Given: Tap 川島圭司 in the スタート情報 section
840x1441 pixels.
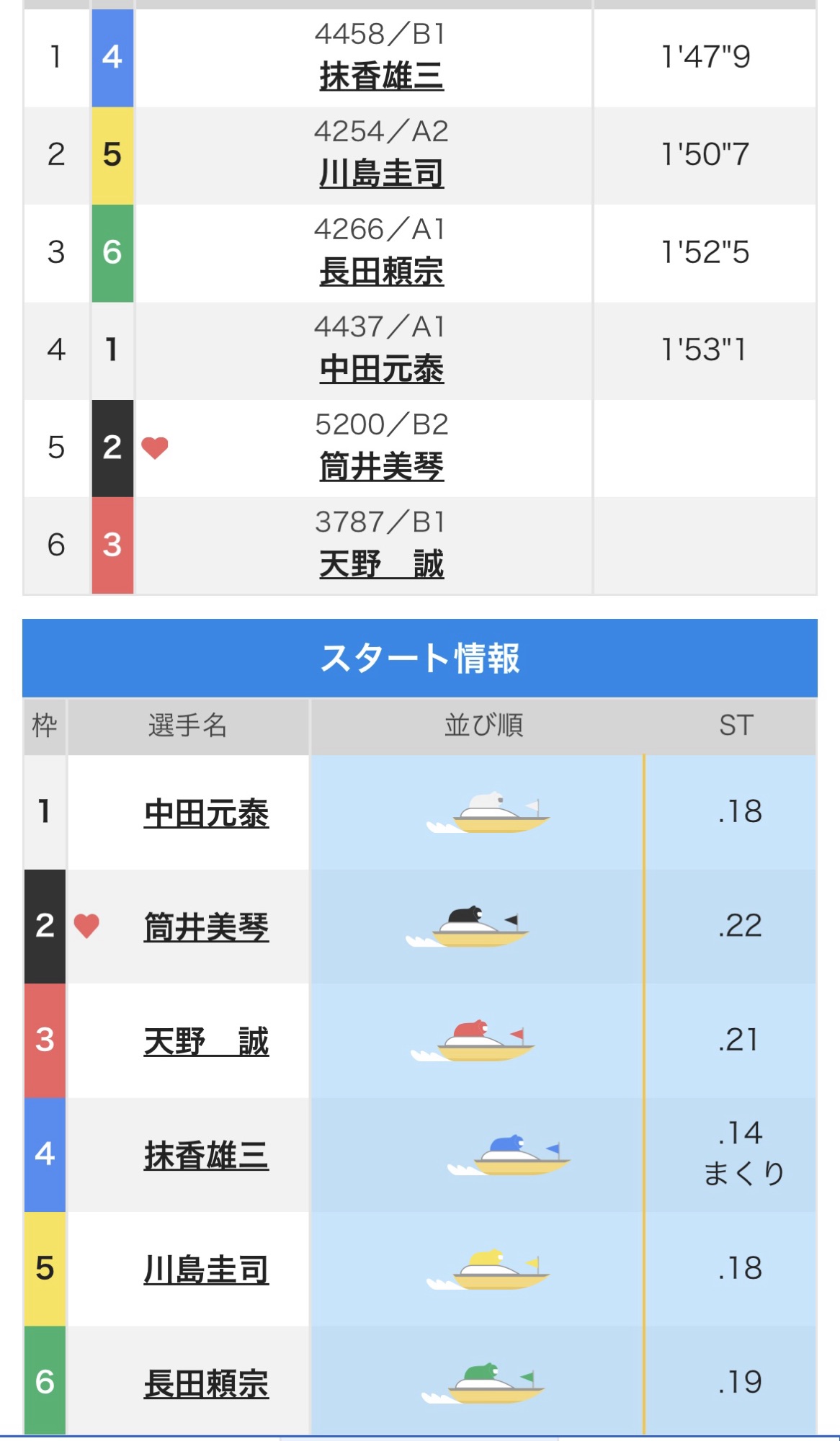Looking at the screenshot, I should pos(206,1270).
